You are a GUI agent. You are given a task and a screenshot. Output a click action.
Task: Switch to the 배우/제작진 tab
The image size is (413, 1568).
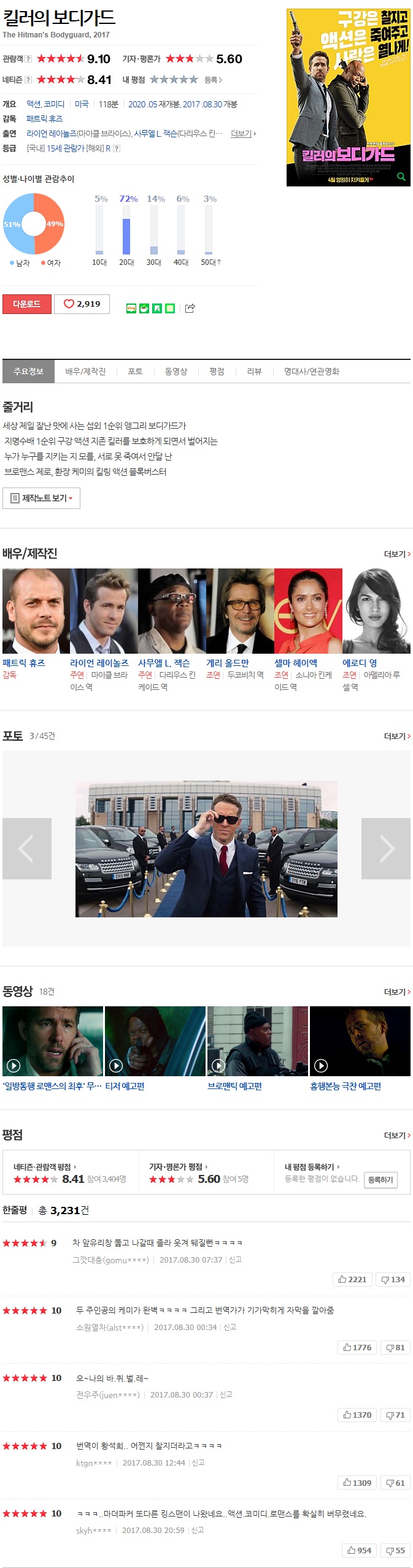[85, 372]
